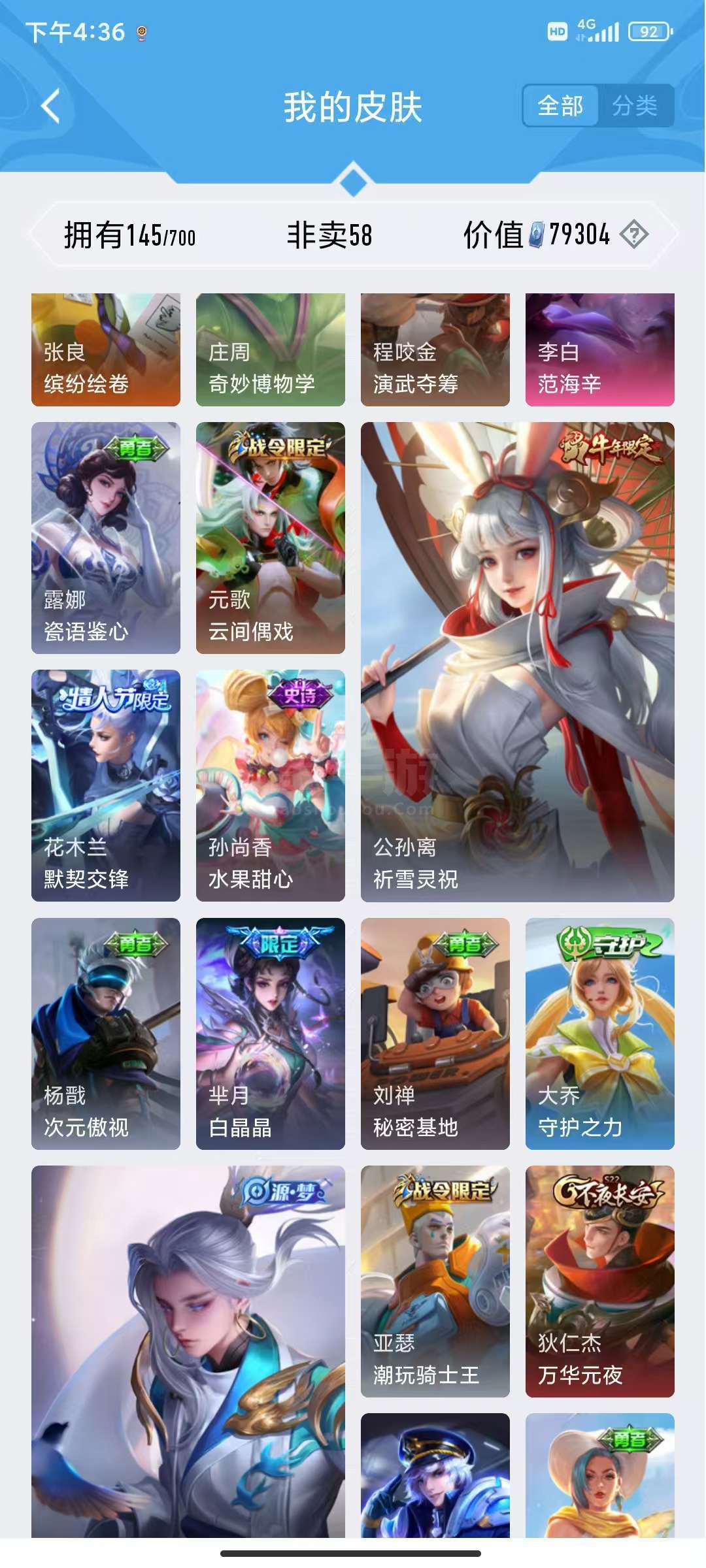View the 程咬金 演武夺筹 skin
The width and height of the screenshot is (706, 1568).
pos(435,350)
